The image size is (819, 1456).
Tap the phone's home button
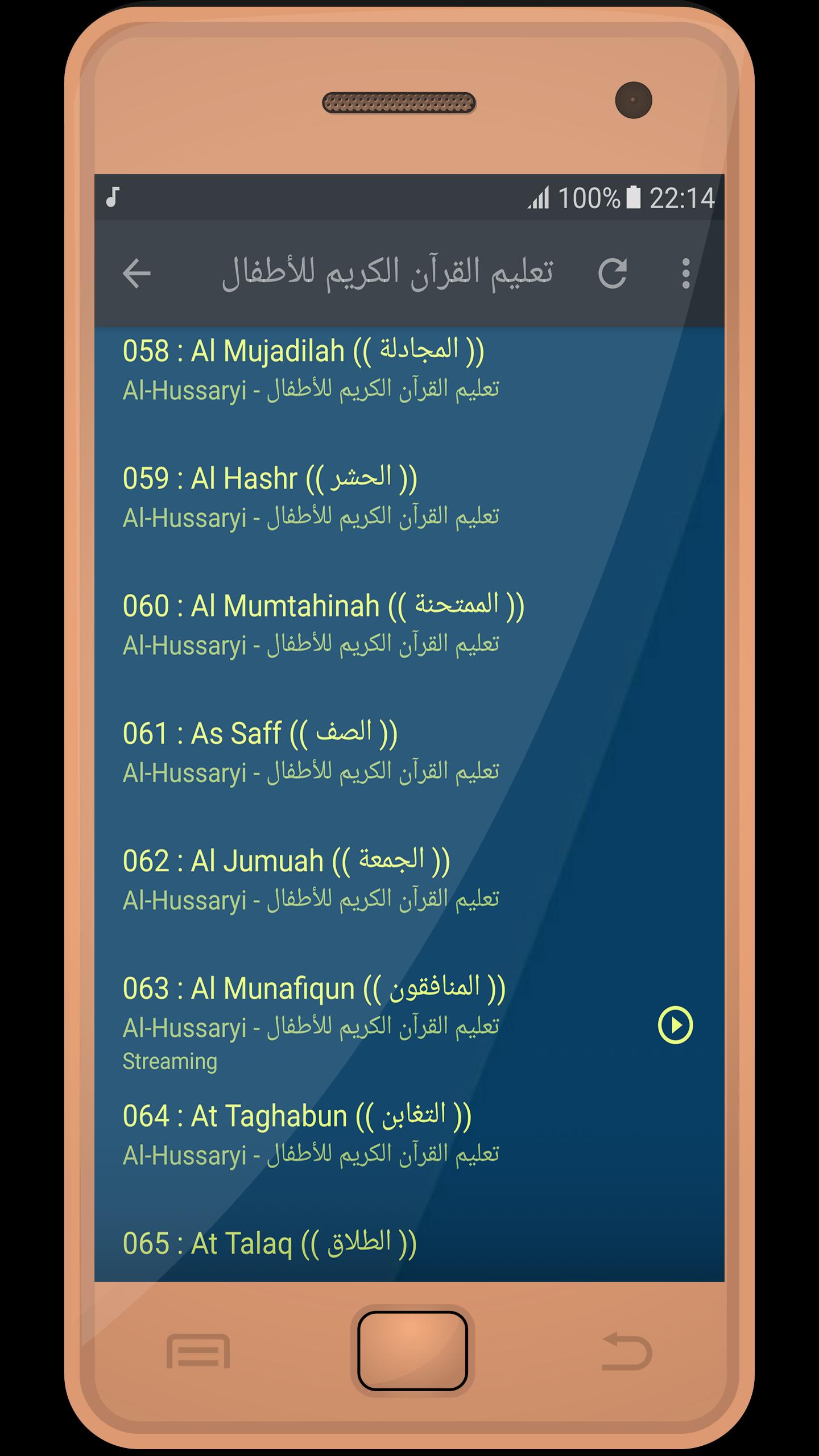(412, 1351)
